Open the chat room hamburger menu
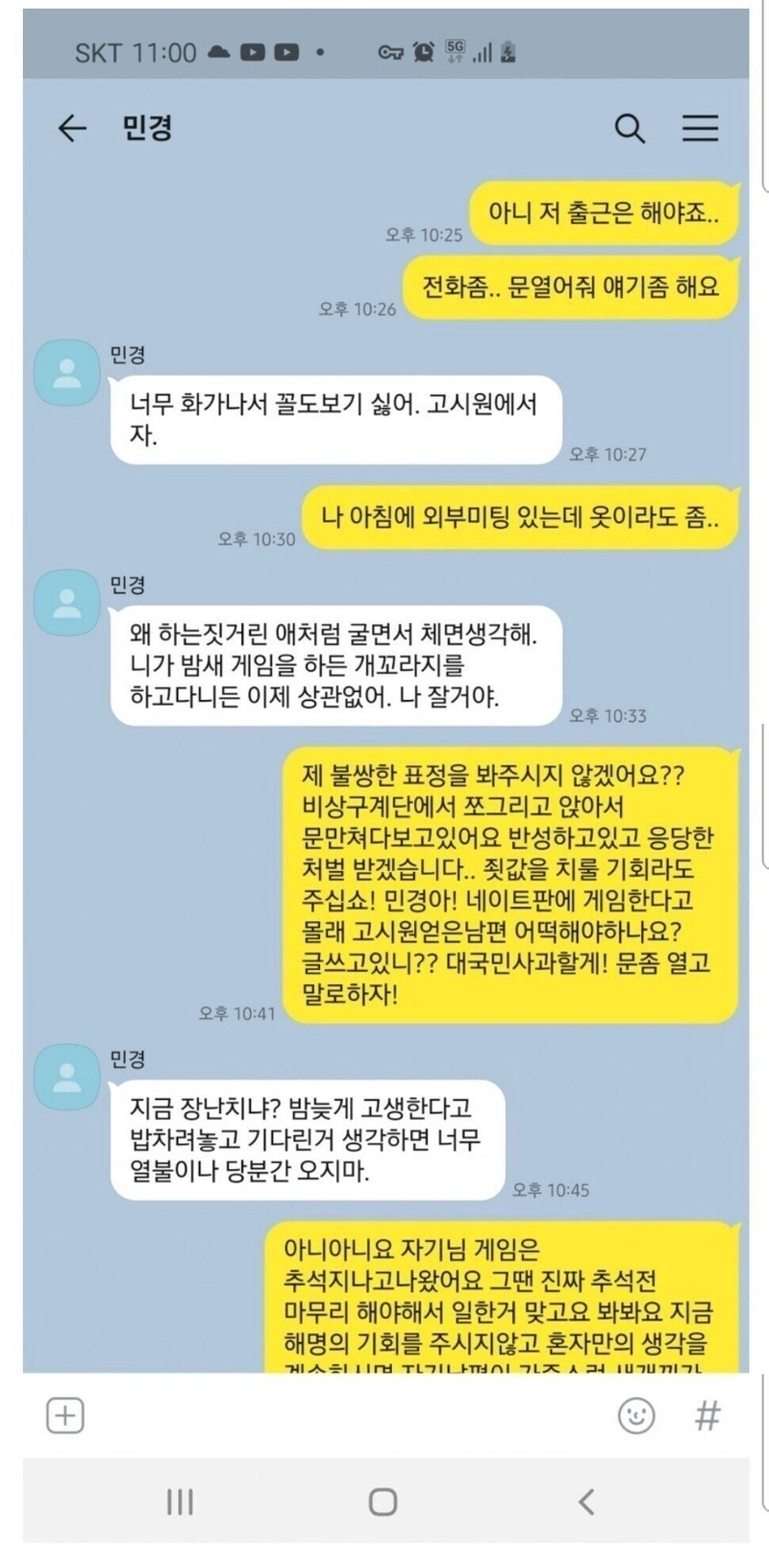Image resolution: width=769 pixels, height=1568 pixels. (x=700, y=128)
